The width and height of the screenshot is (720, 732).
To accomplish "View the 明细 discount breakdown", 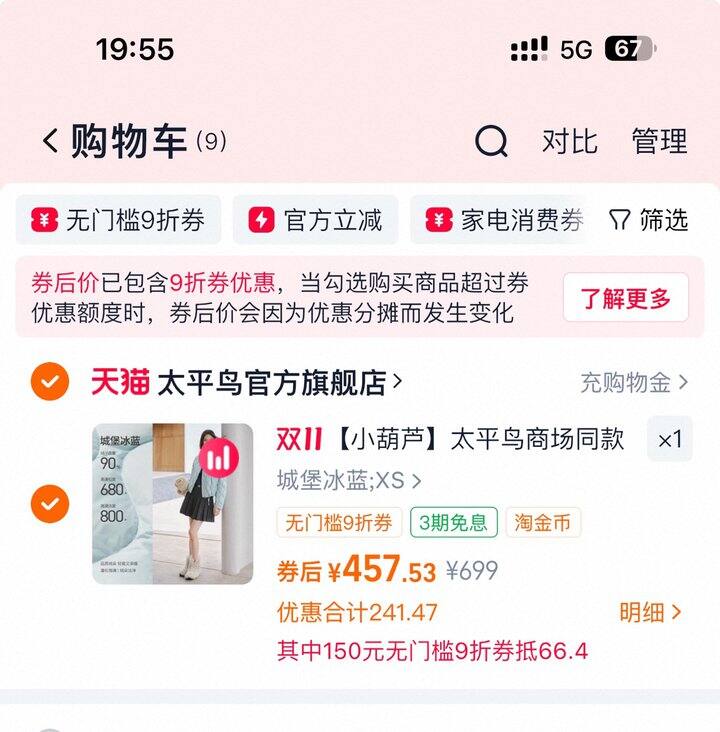I will [x=650, y=612].
